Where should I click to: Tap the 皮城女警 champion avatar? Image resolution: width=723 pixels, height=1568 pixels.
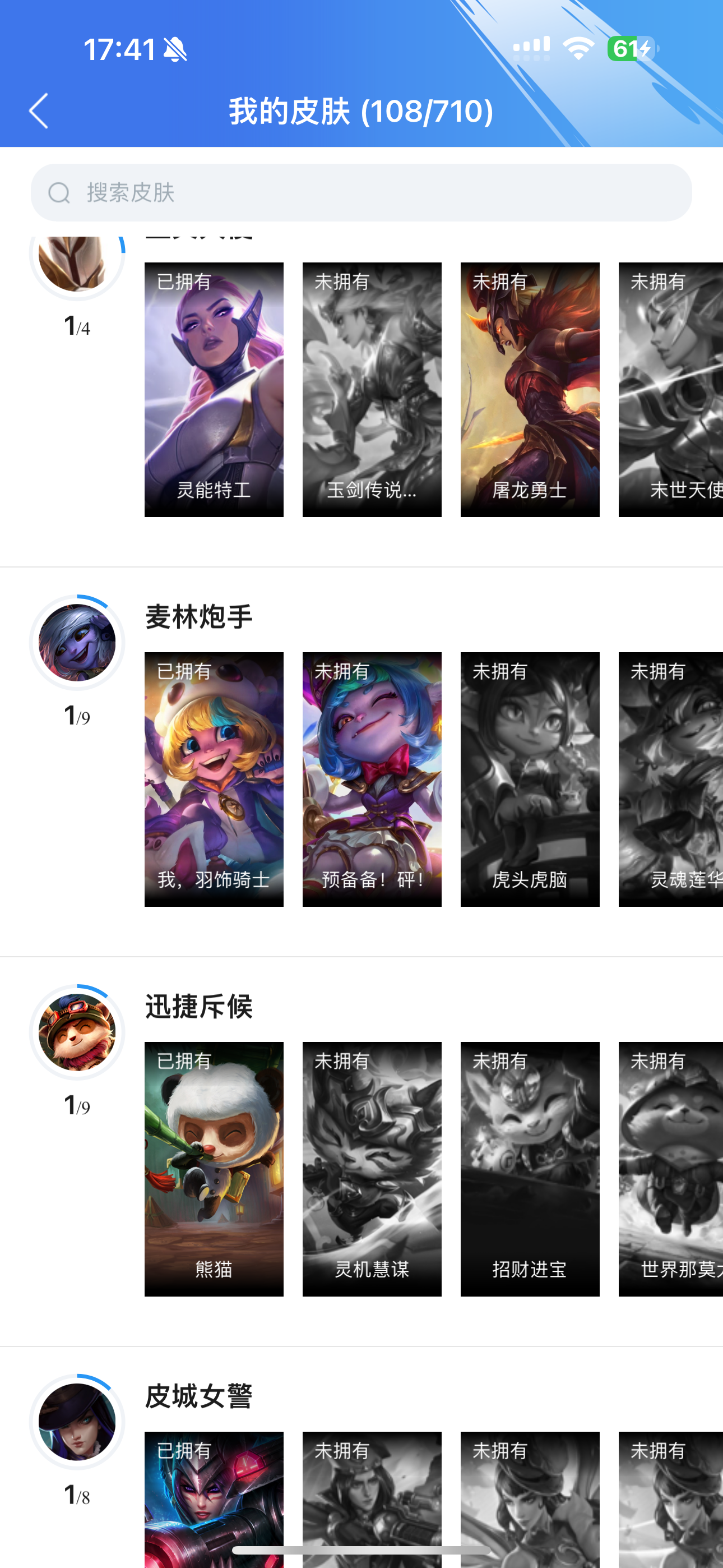pos(77,1421)
